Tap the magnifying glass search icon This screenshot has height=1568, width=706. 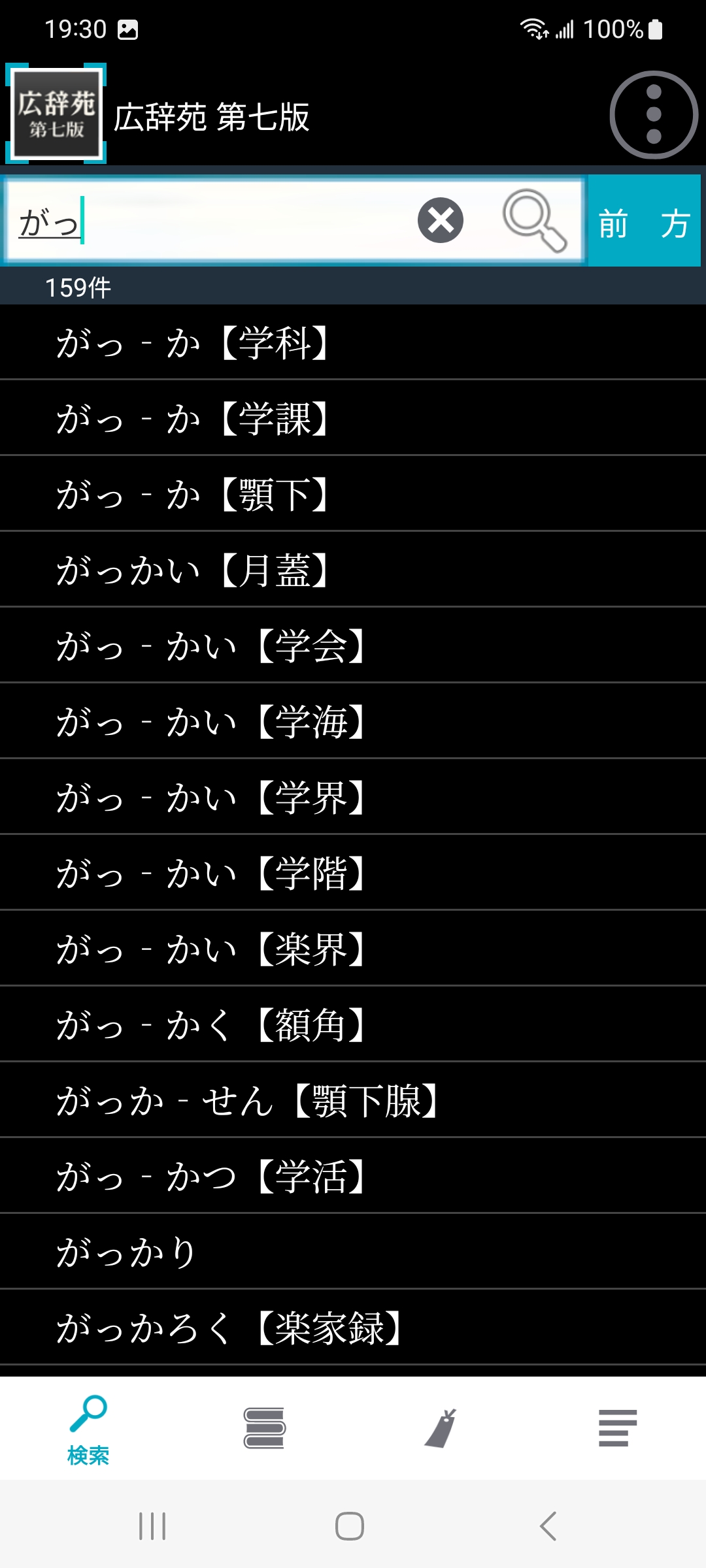coord(534,220)
